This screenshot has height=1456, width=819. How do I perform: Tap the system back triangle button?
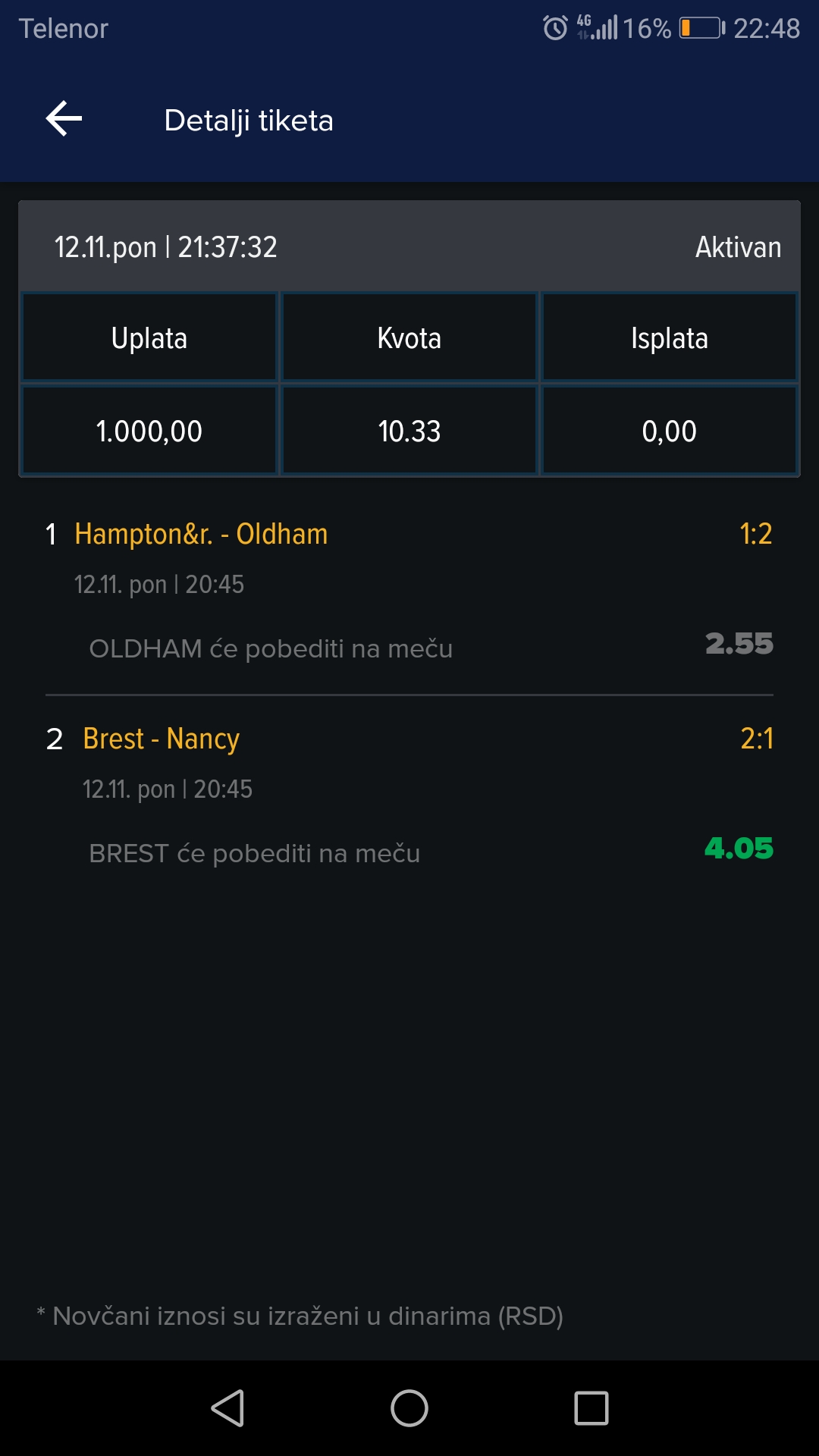pos(227,1408)
